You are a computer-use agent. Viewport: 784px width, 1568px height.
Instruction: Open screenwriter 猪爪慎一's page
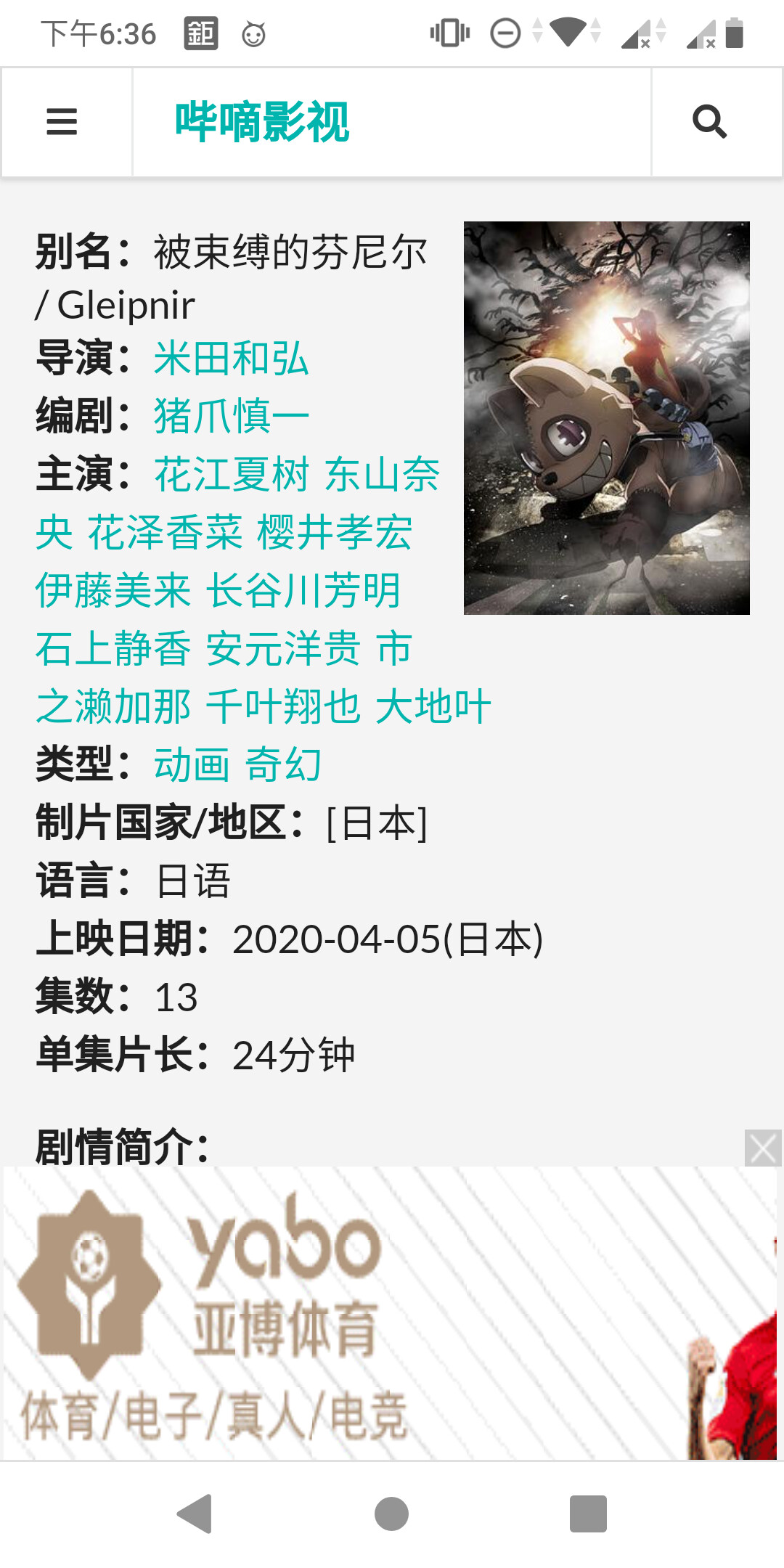tap(232, 417)
